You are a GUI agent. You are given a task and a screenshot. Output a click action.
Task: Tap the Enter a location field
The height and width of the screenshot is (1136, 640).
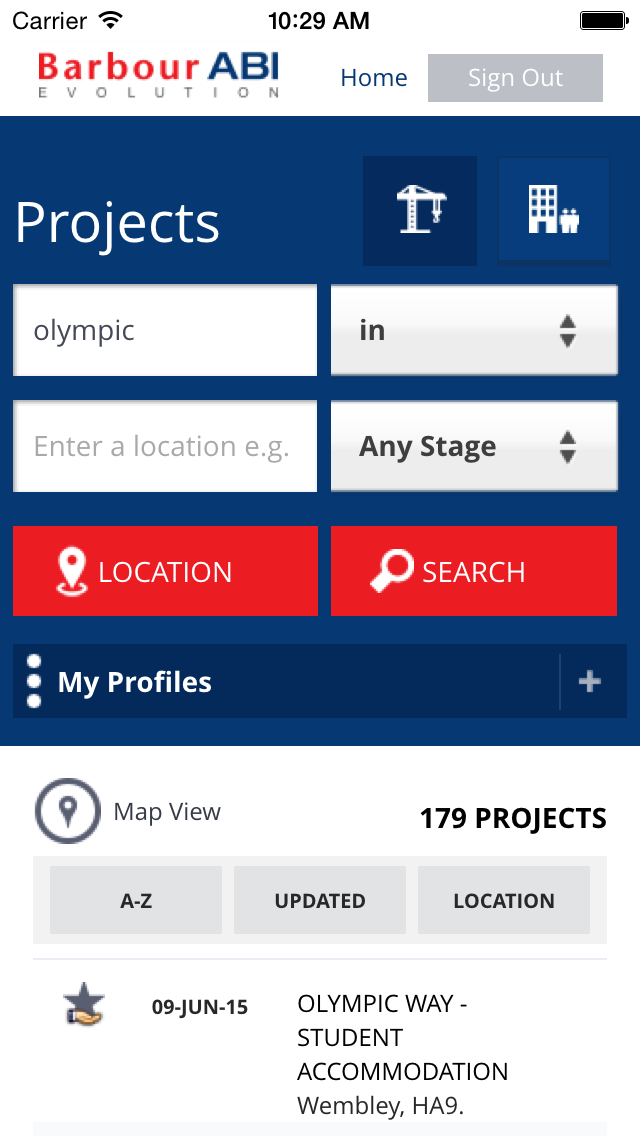165,446
